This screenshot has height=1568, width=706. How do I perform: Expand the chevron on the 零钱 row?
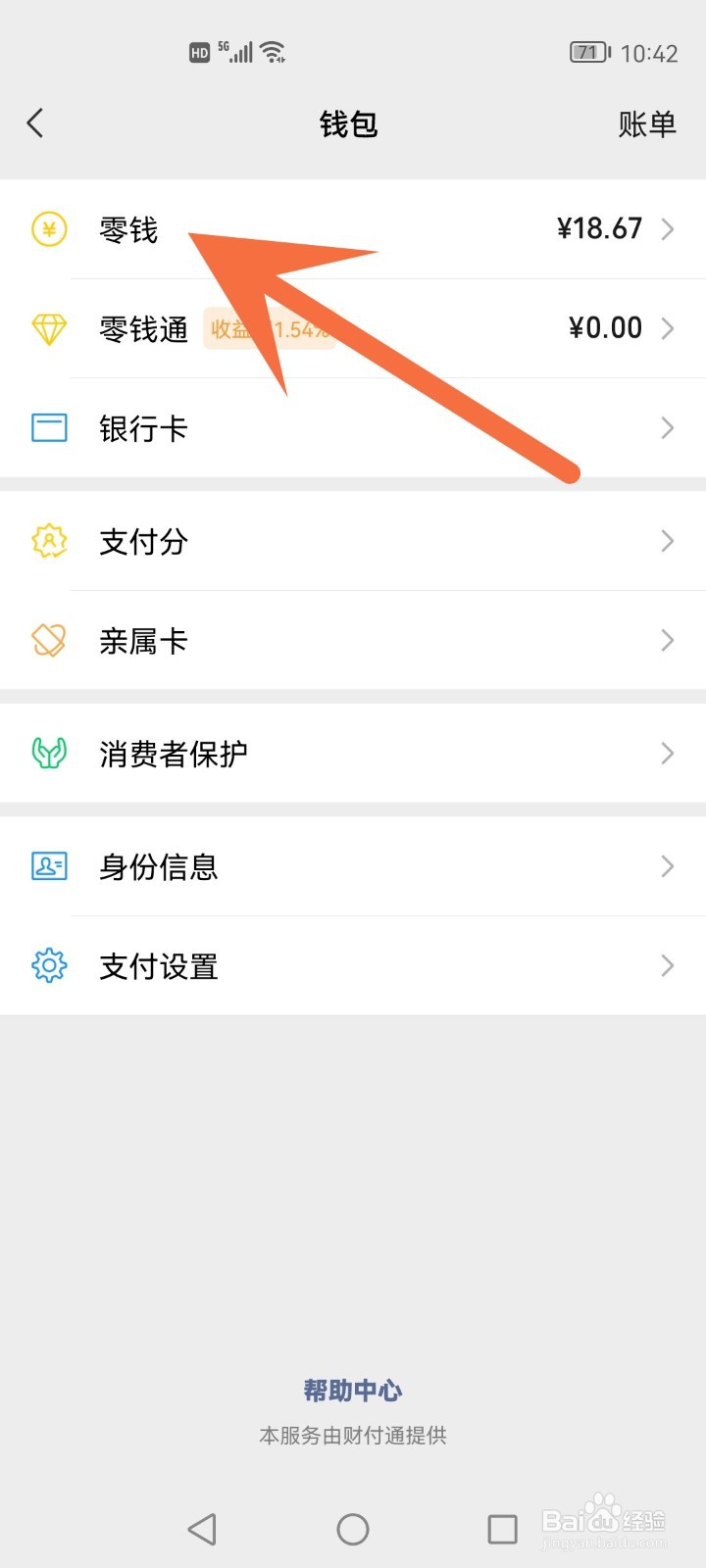coord(669,229)
